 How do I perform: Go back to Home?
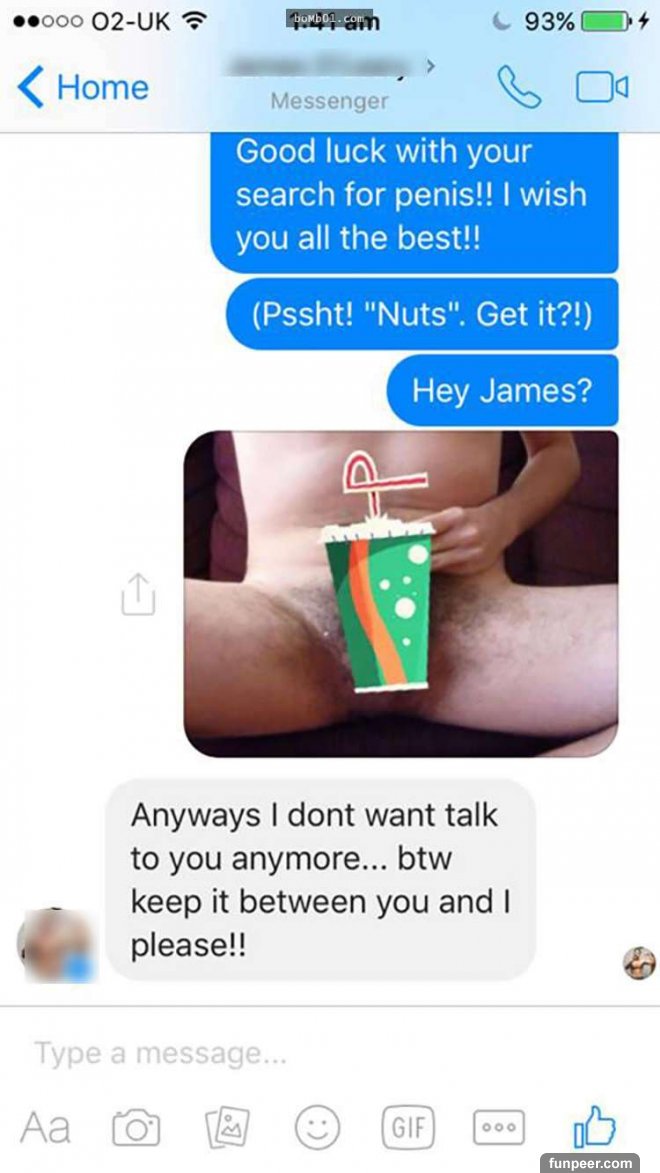click(x=83, y=87)
